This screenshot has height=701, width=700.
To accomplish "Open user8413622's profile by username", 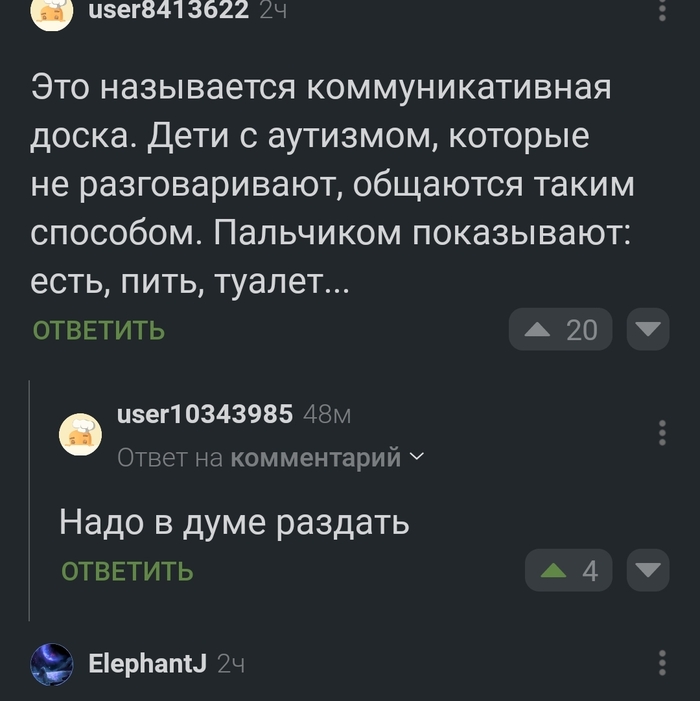I will (x=168, y=10).
